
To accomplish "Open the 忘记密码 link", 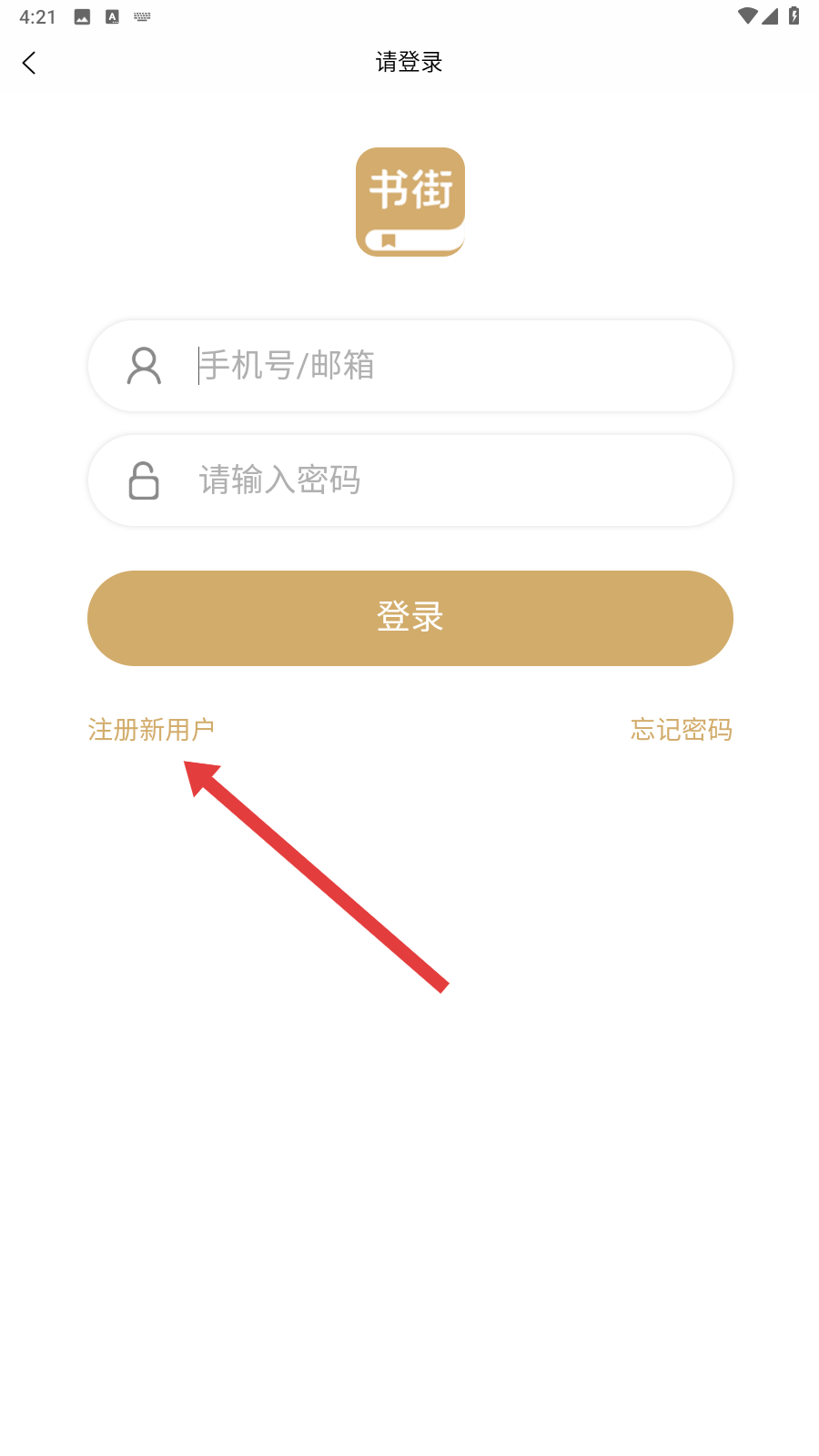I will 681,730.
